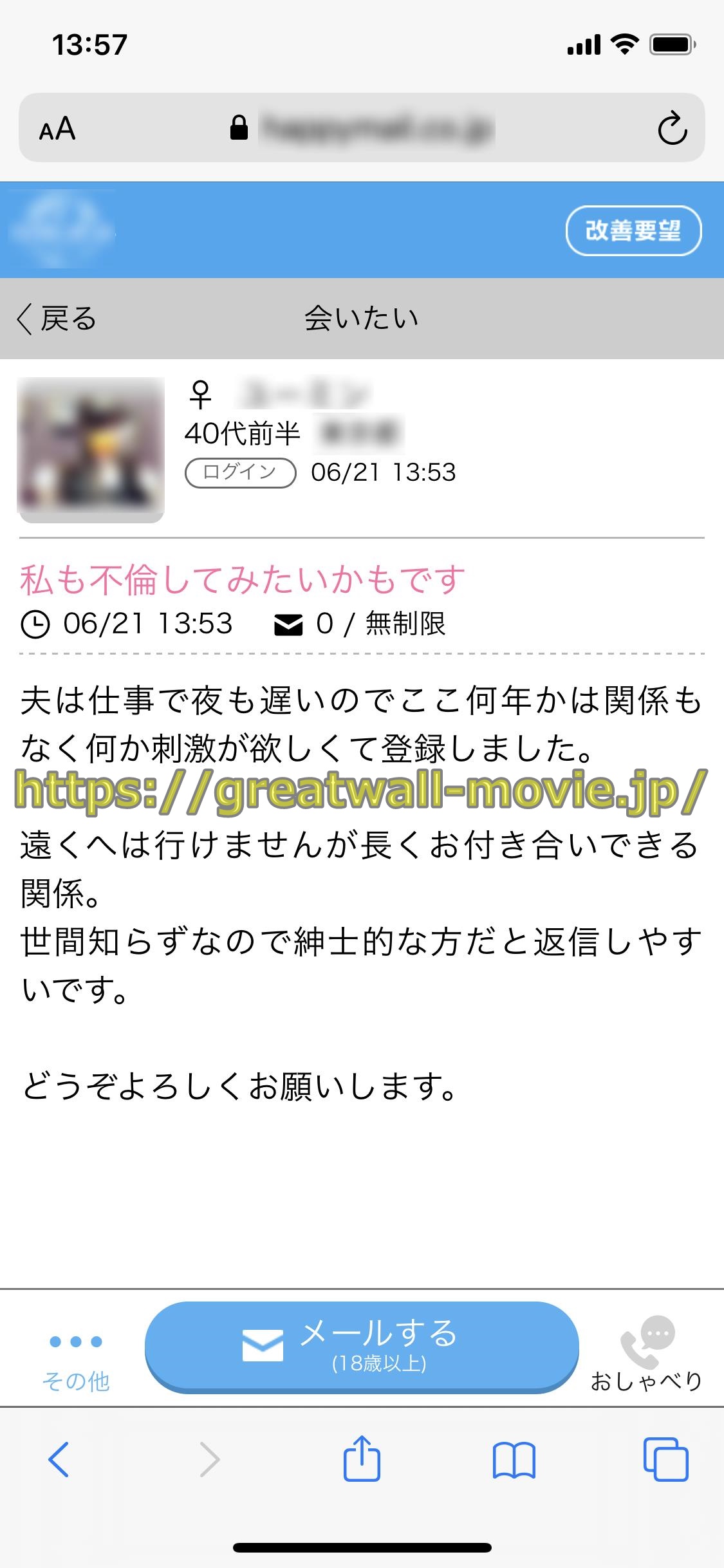Screen dimensions: 724x1568
Task: Open the AA reader options
Action: point(57,129)
